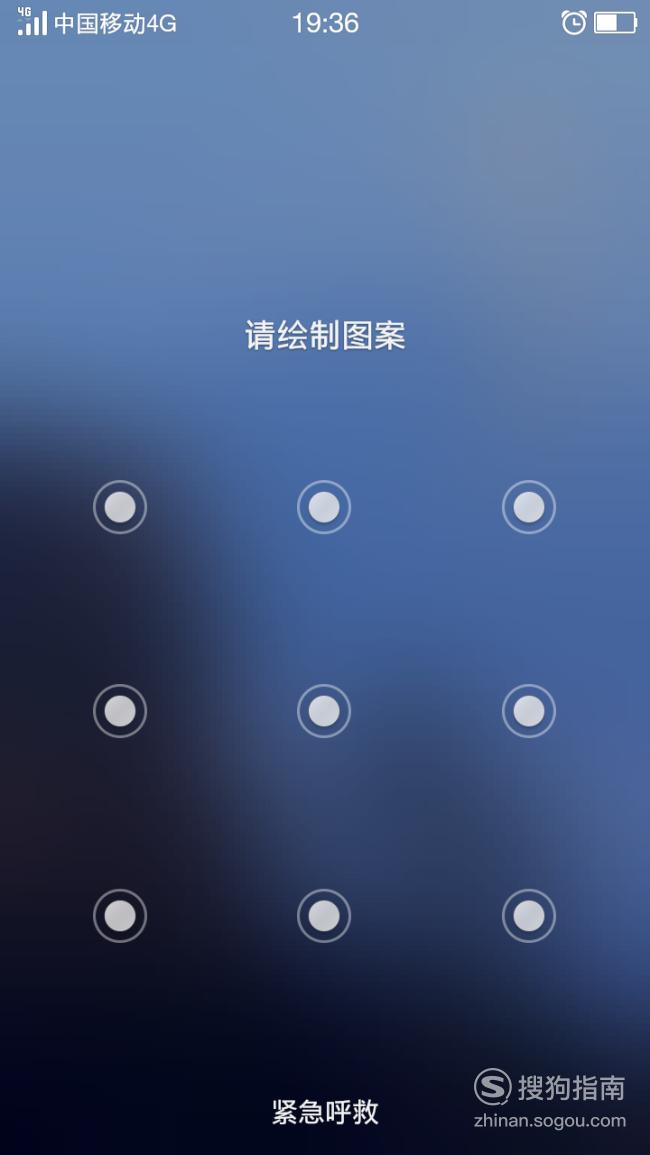Tap the middle-left pattern dot
The width and height of the screenshot is (650, 1155).
(x=120, y=711)
